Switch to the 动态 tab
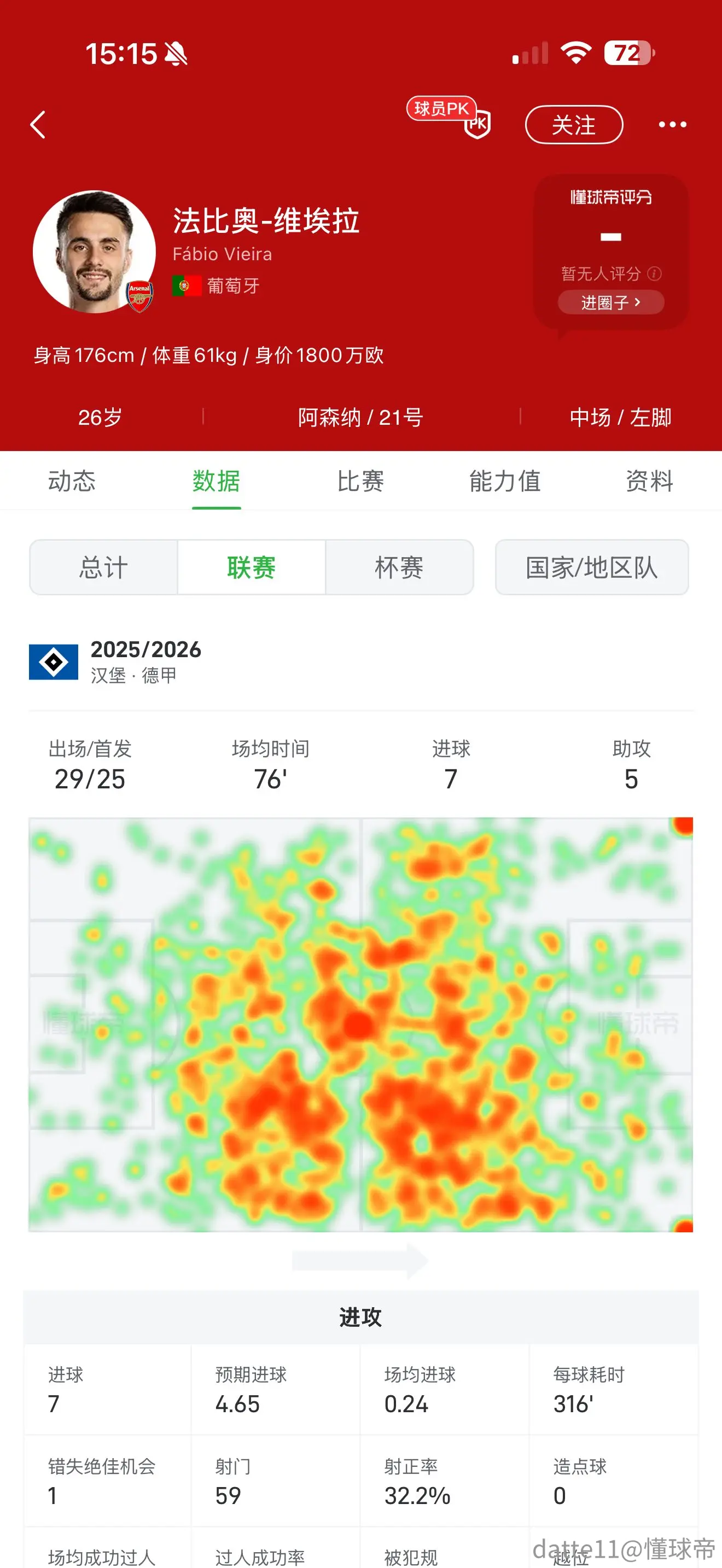This screenshot has width=722, height=1568. pyautogui.click(x=72, y=481)
